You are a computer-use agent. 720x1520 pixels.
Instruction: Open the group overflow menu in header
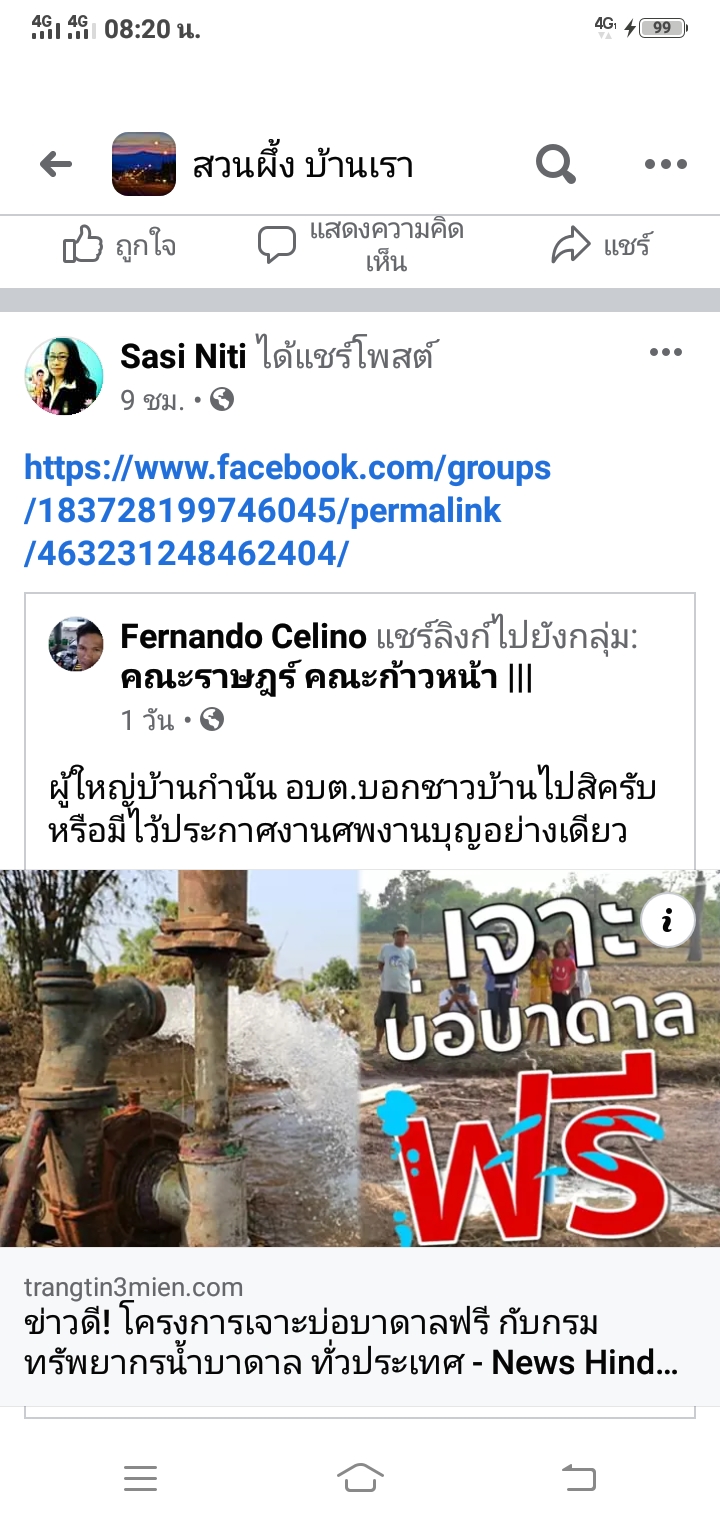coord(665,164)
